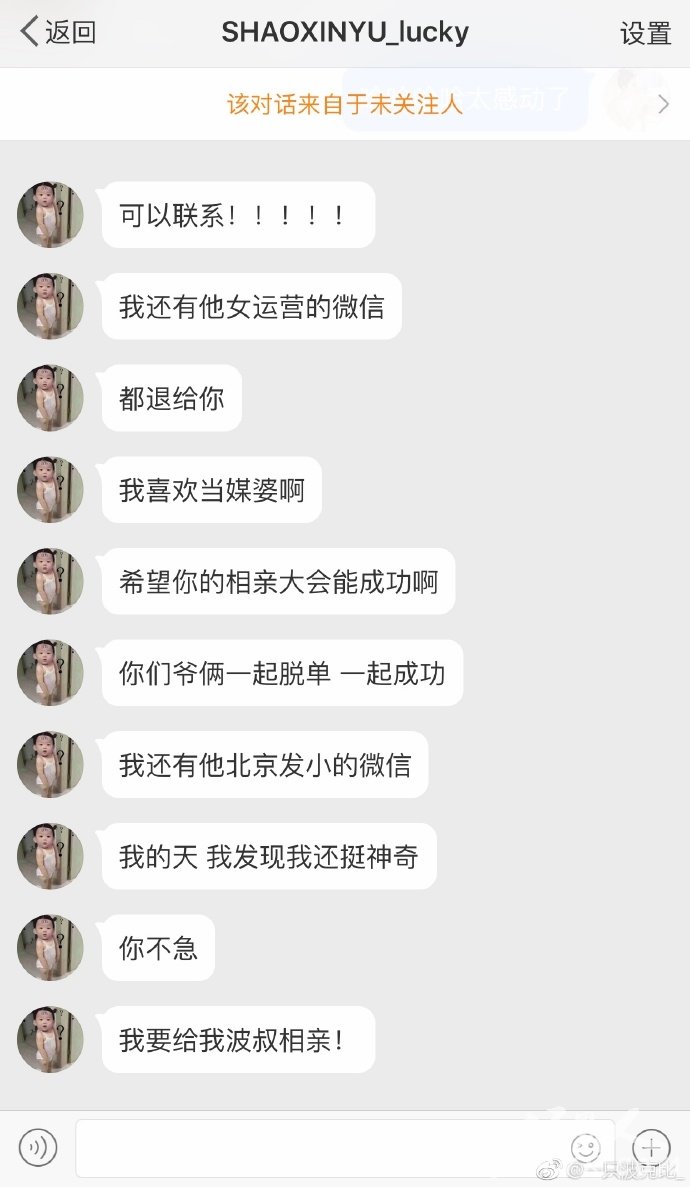This screenshot has height=1187, width=690.
Task: Open the 该对话来自于未关注人 banner
Action: point(345,104)
